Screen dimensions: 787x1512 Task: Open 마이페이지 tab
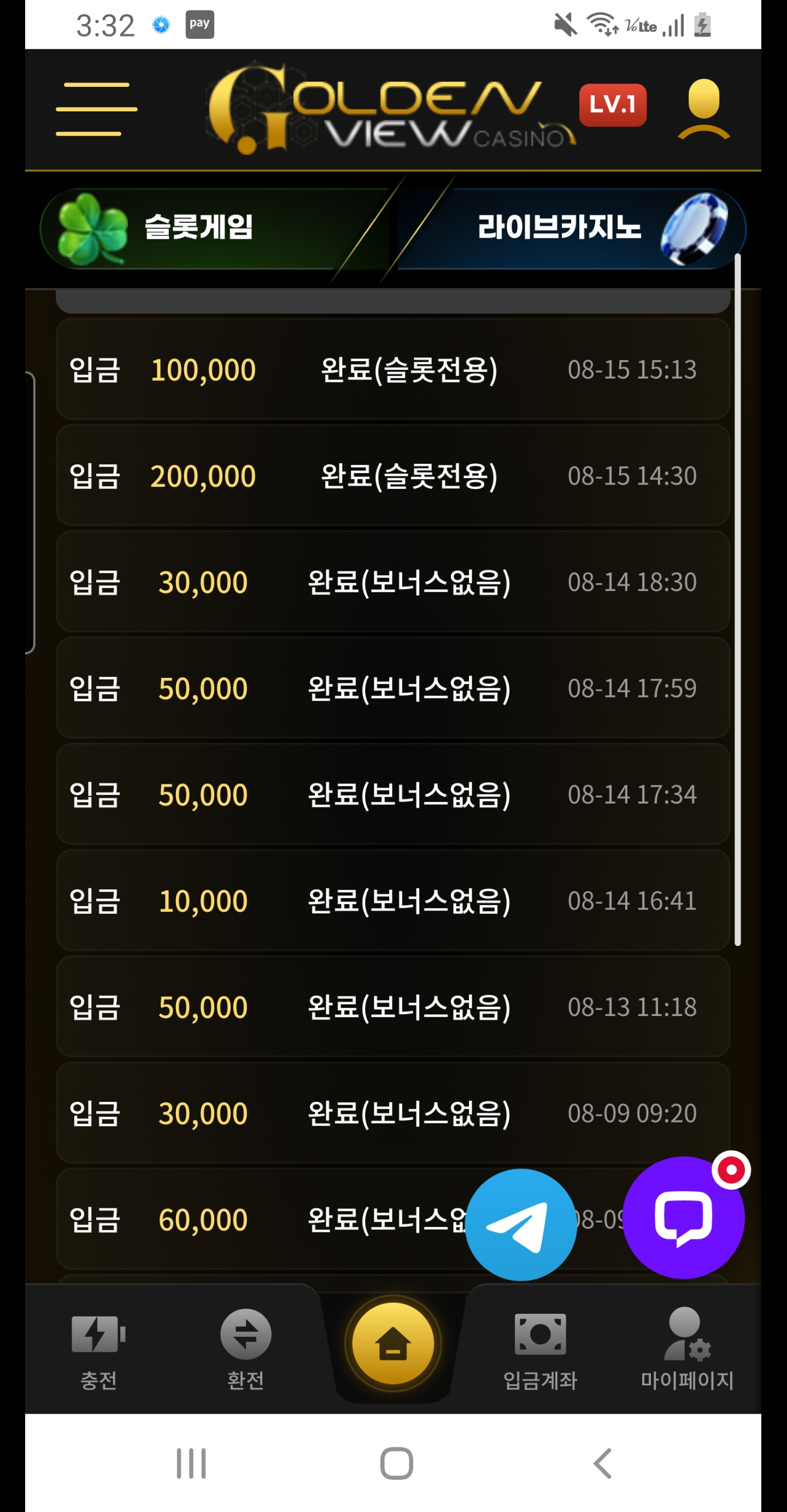(687, 1349)
